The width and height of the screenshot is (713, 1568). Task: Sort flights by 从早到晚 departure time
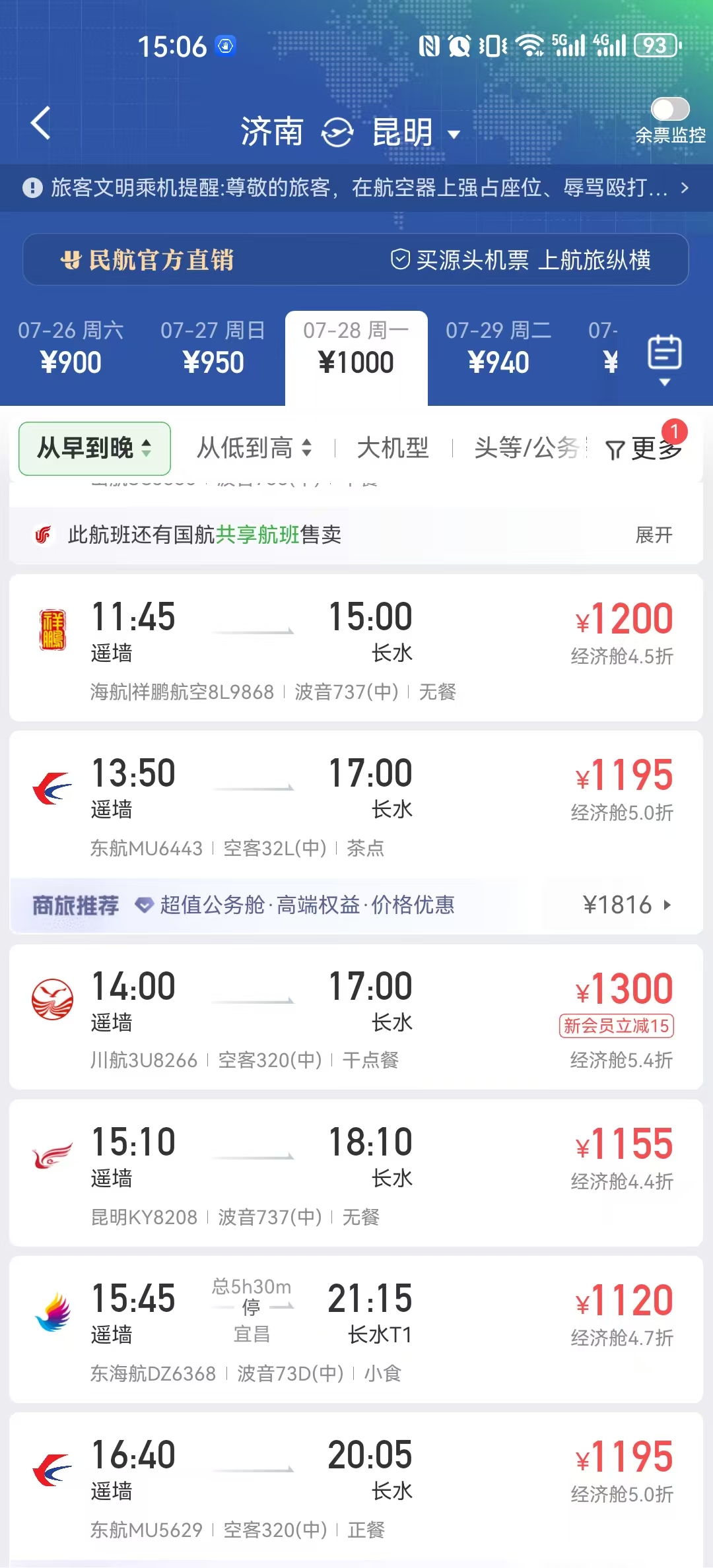94,449
